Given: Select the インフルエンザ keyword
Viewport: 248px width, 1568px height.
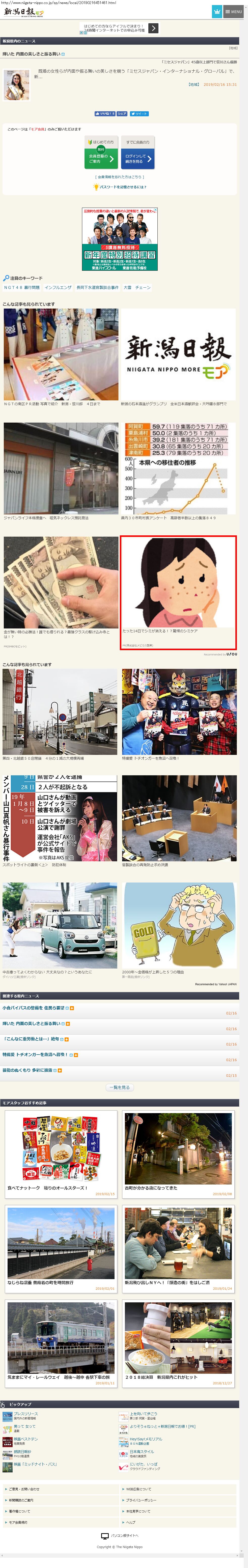Looking at the screenshot, I should click(58, 287).
